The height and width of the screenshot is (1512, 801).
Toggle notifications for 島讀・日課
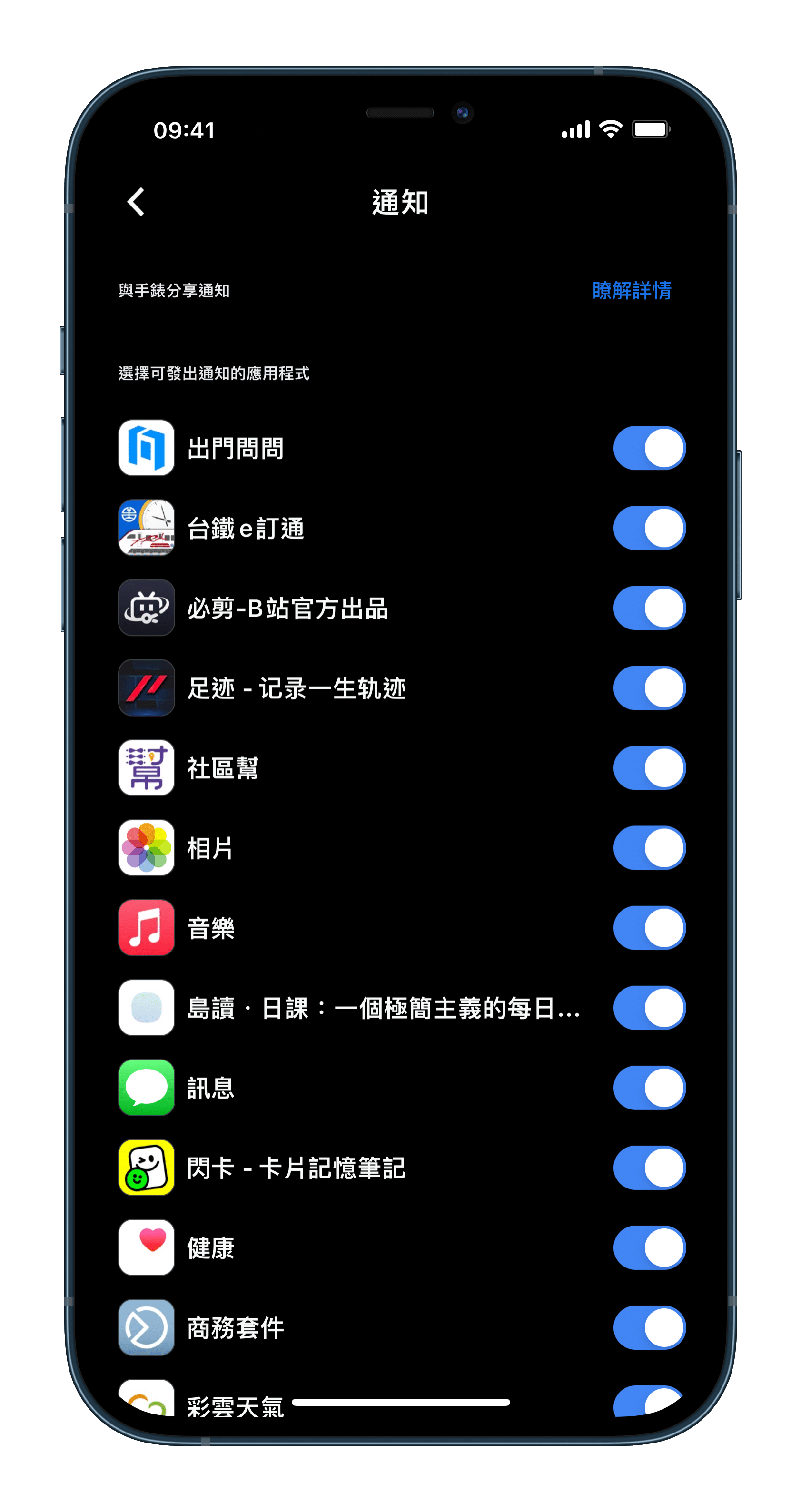(649, 1008)
